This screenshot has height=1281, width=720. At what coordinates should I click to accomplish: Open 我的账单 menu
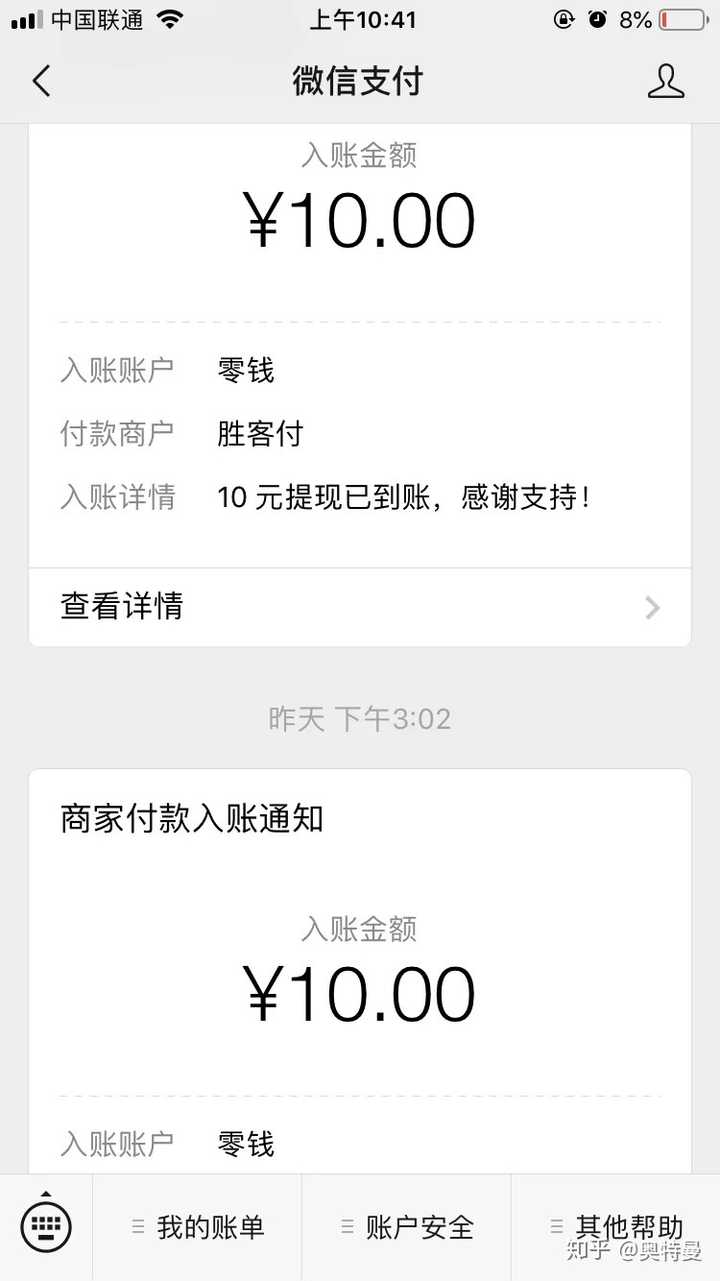[198, 1227]
